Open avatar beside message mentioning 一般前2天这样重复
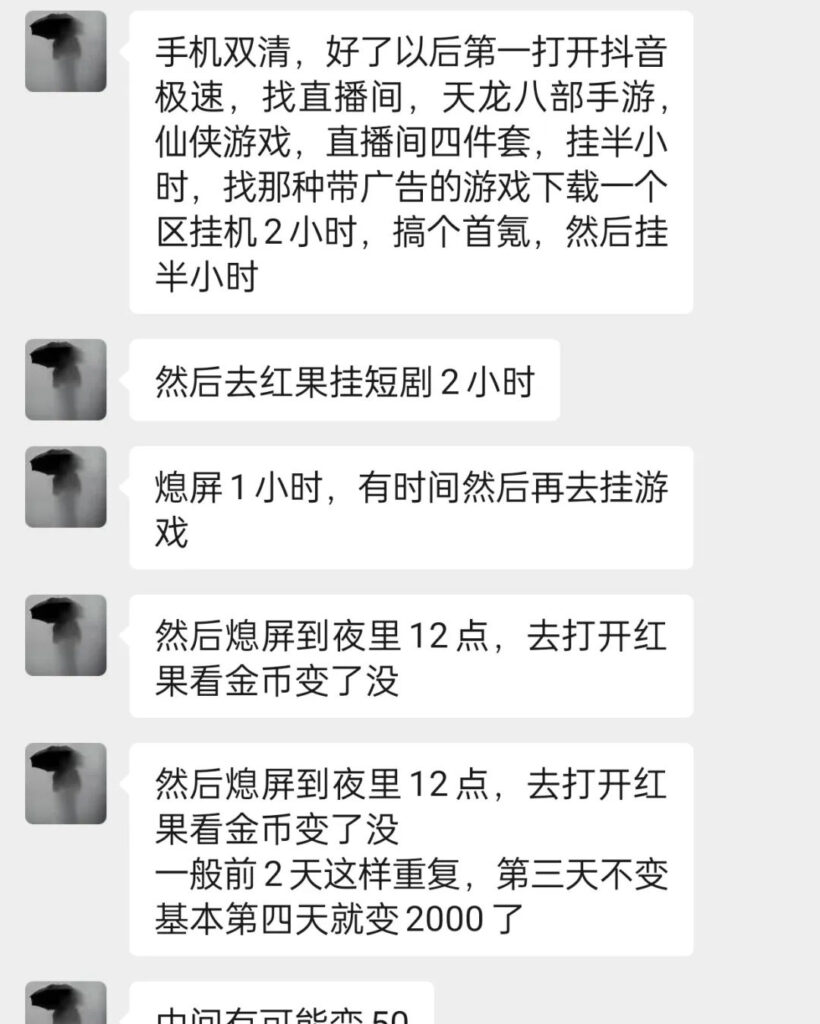This screenshot has width=820, height=1024. (x=66, y=783)
